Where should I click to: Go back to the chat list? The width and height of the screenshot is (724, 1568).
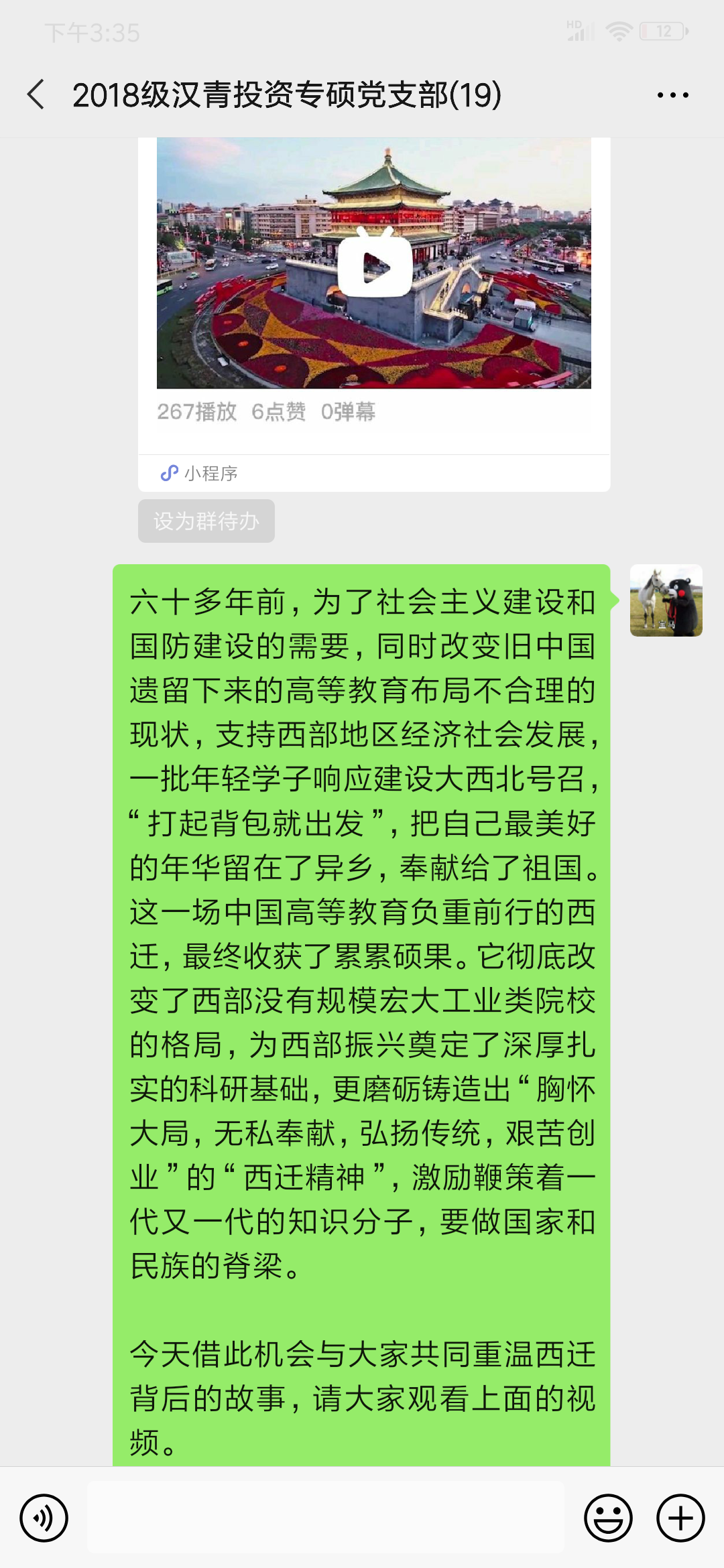tap(37, 94)
